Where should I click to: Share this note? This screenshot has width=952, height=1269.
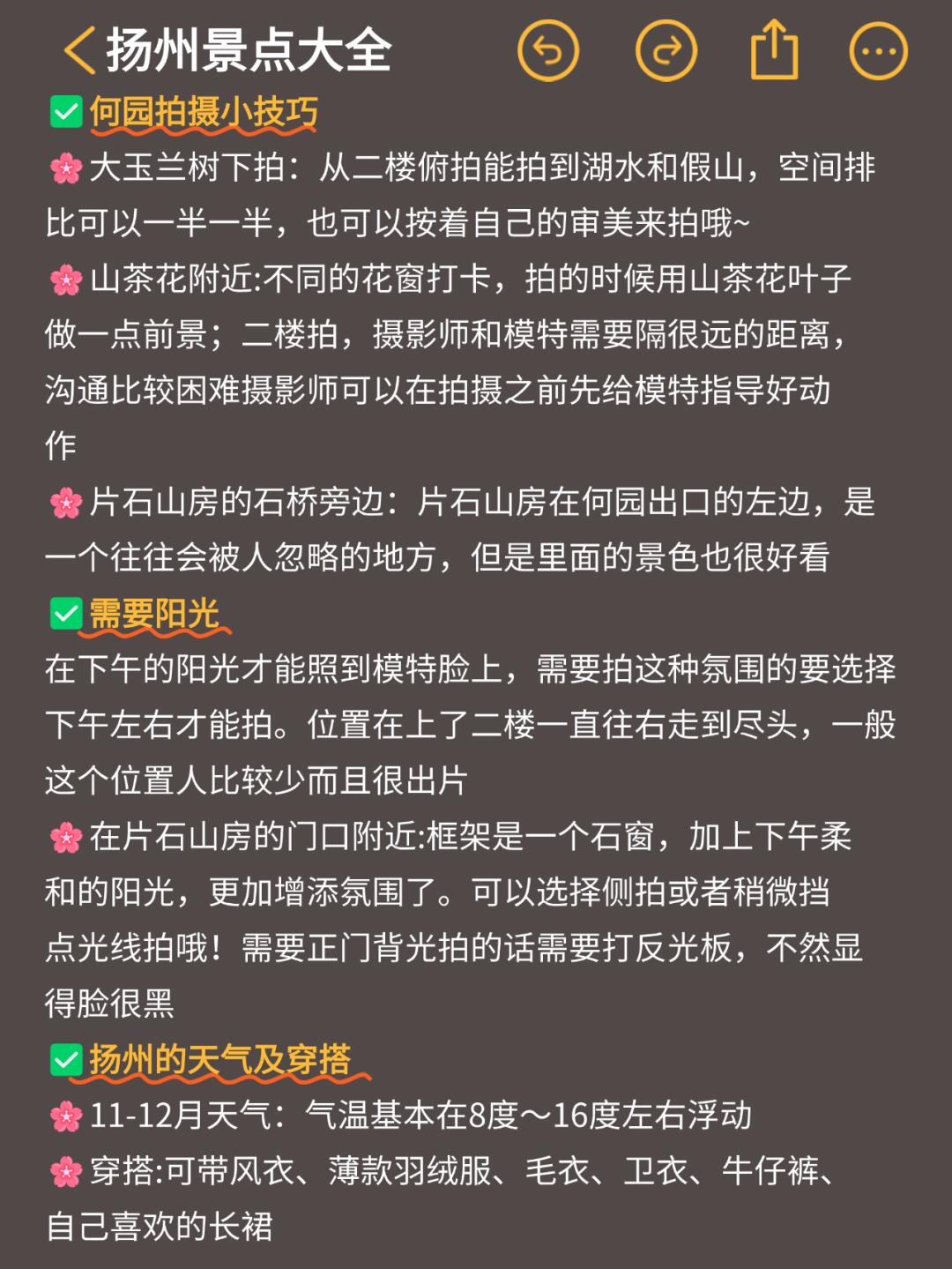click(774, 51)
